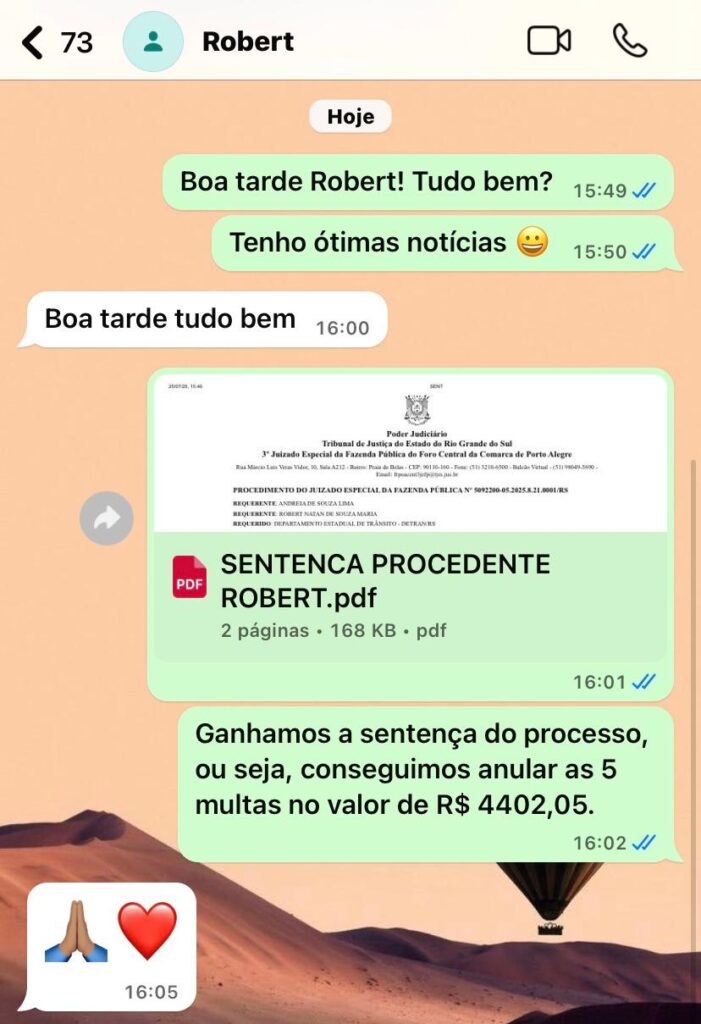Start a video call with Robert

coord(549,41)
